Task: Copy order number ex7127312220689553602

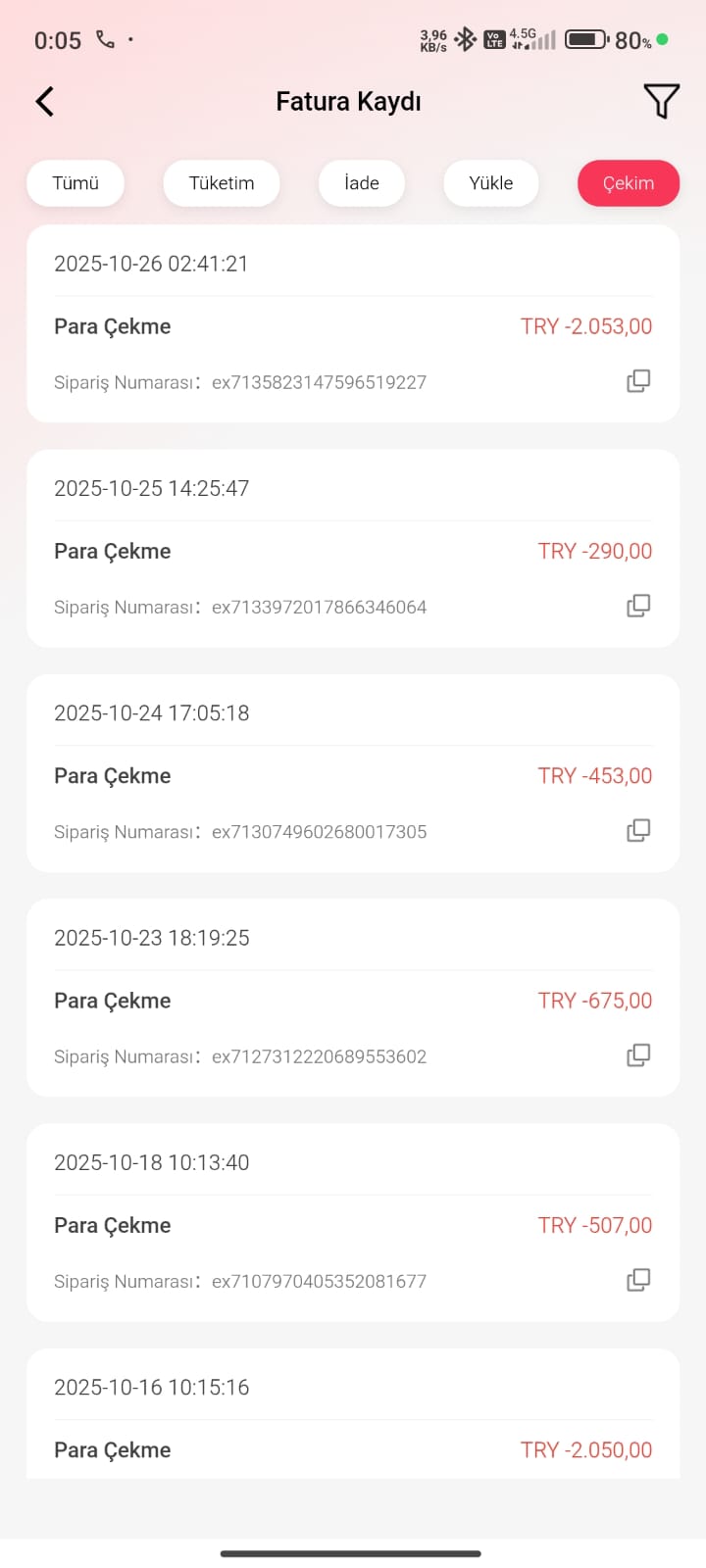Action: click(638, 1055)
